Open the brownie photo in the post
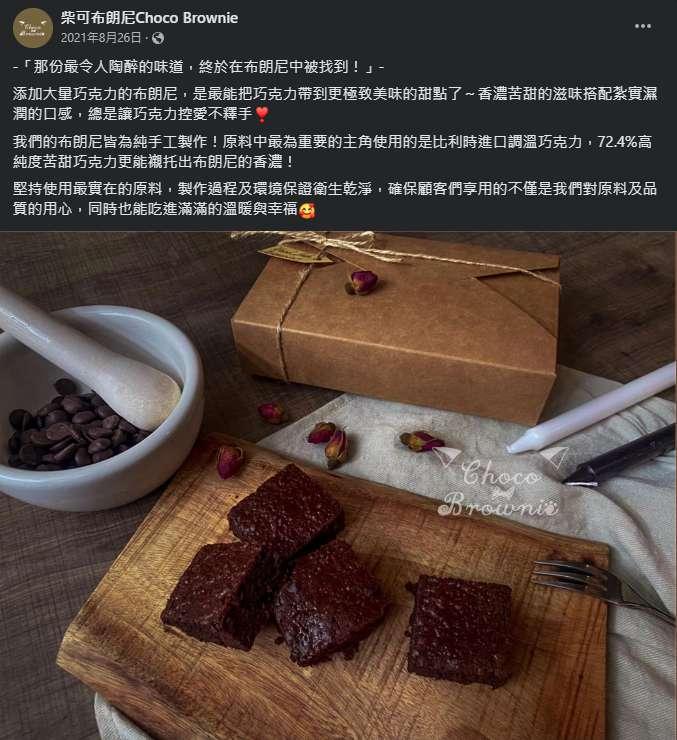 [338, 486]
